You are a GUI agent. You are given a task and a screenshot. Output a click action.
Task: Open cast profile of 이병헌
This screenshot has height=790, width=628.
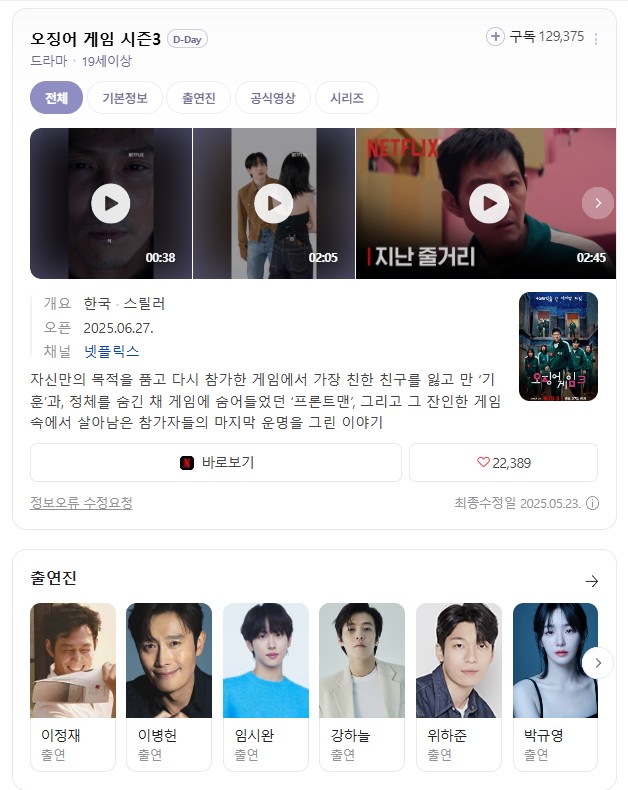click(168, 686)
